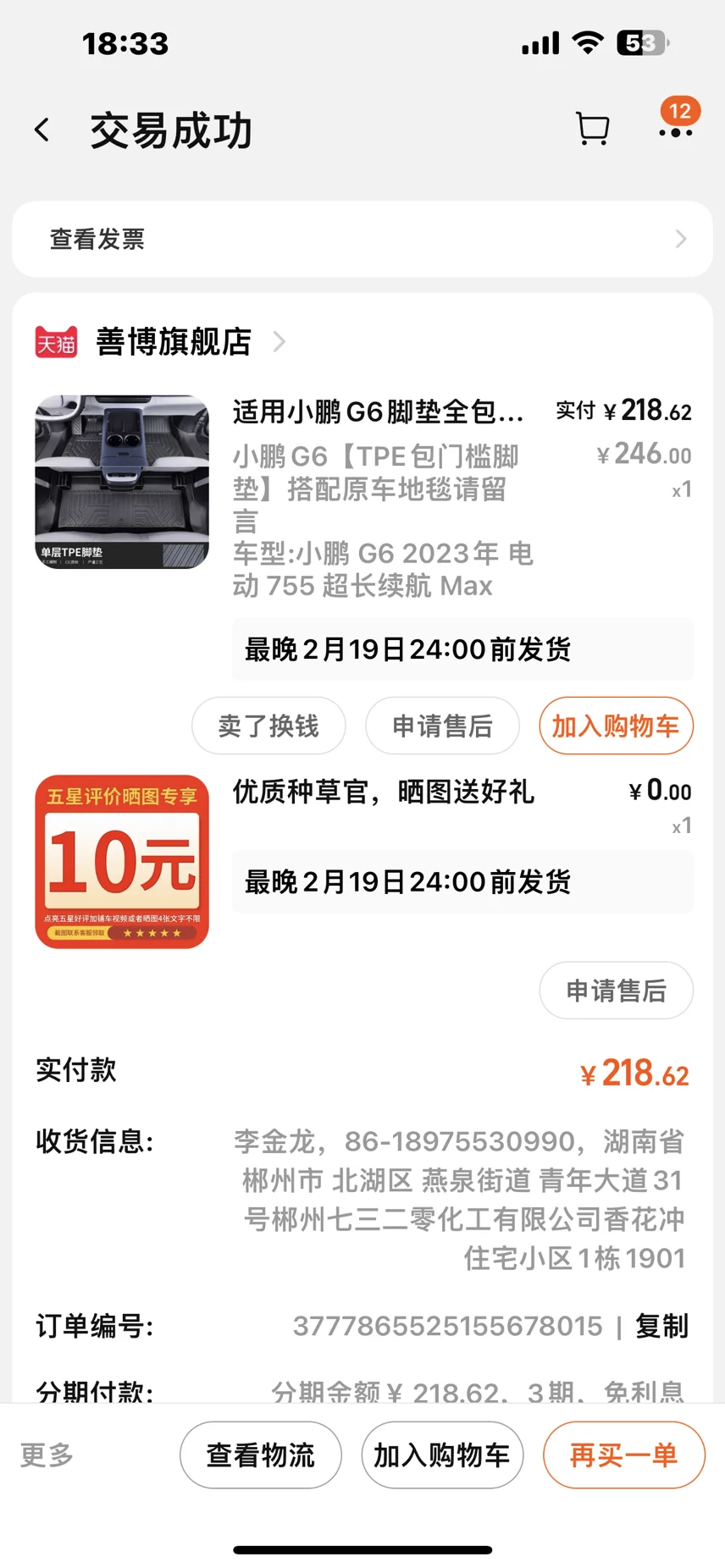Go back using the back arrow
The width and height of the screenshot is (725, 1568).
tap(42, 130)
